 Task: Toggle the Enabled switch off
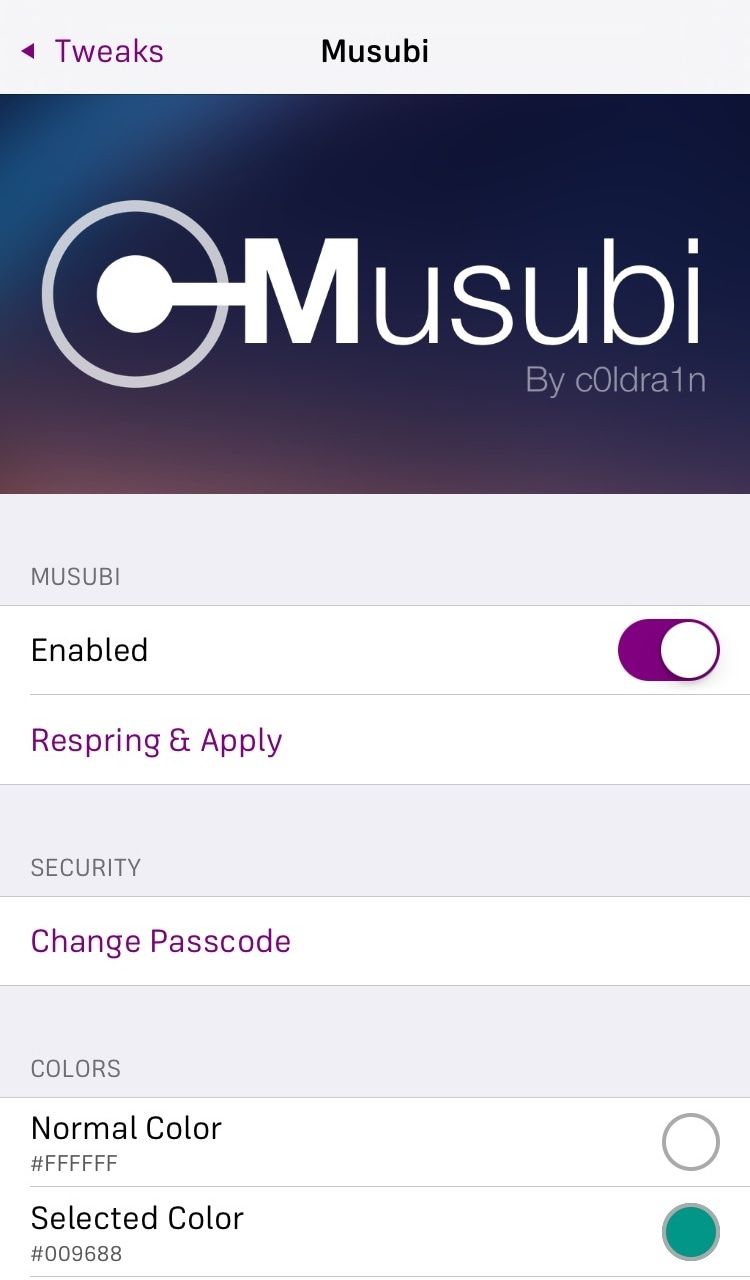click(x=669, y=650)
